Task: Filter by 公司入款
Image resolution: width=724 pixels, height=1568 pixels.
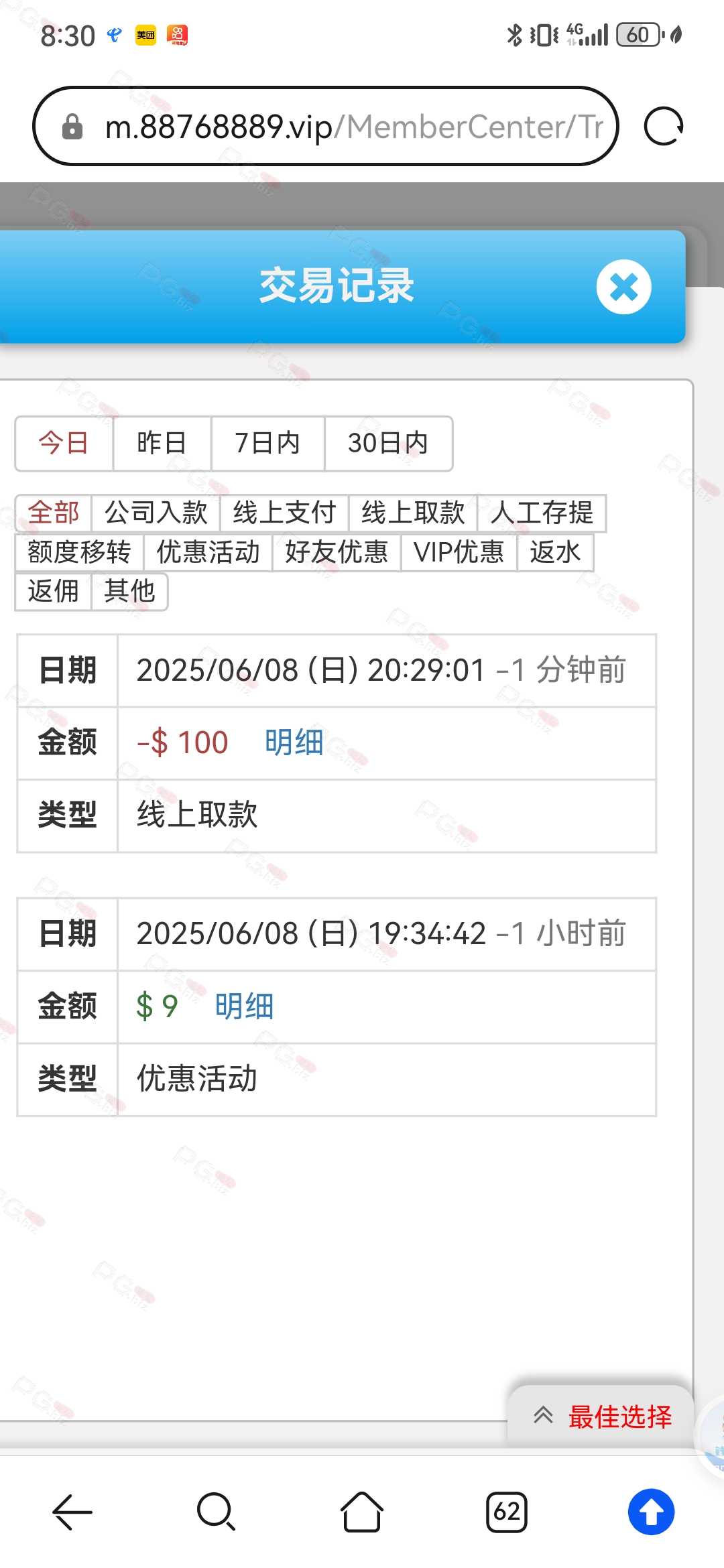Action: 156,513
